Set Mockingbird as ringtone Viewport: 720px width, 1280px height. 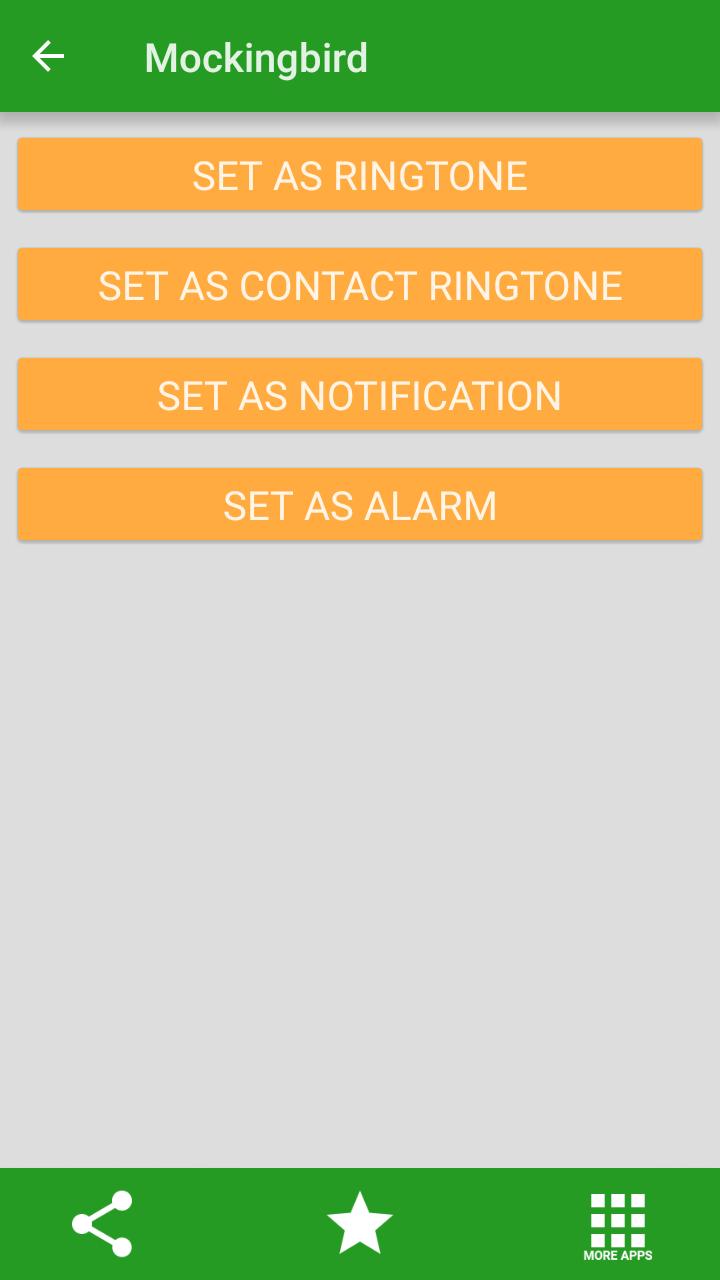[360, 175]
